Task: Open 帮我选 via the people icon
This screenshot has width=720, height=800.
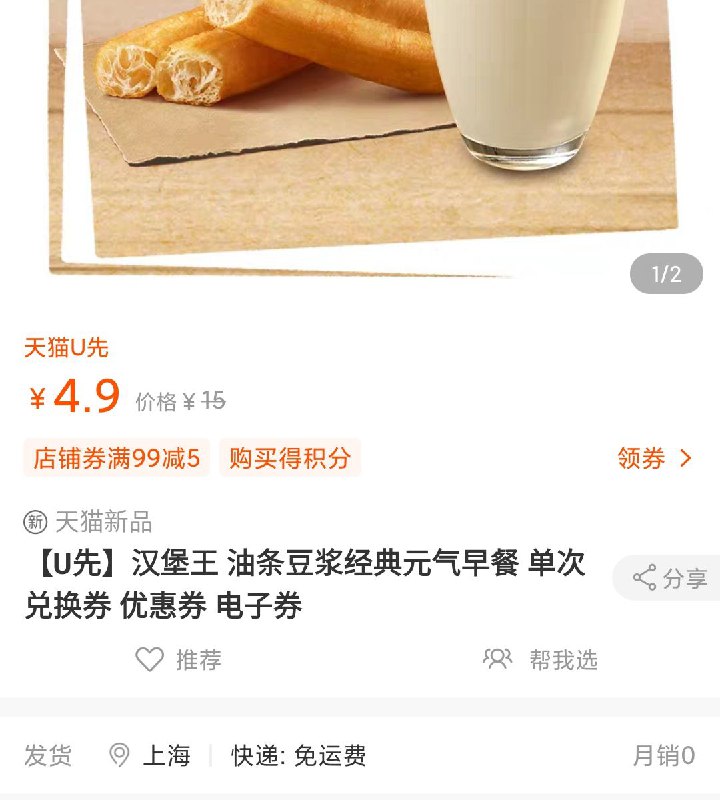Action: 497,660
